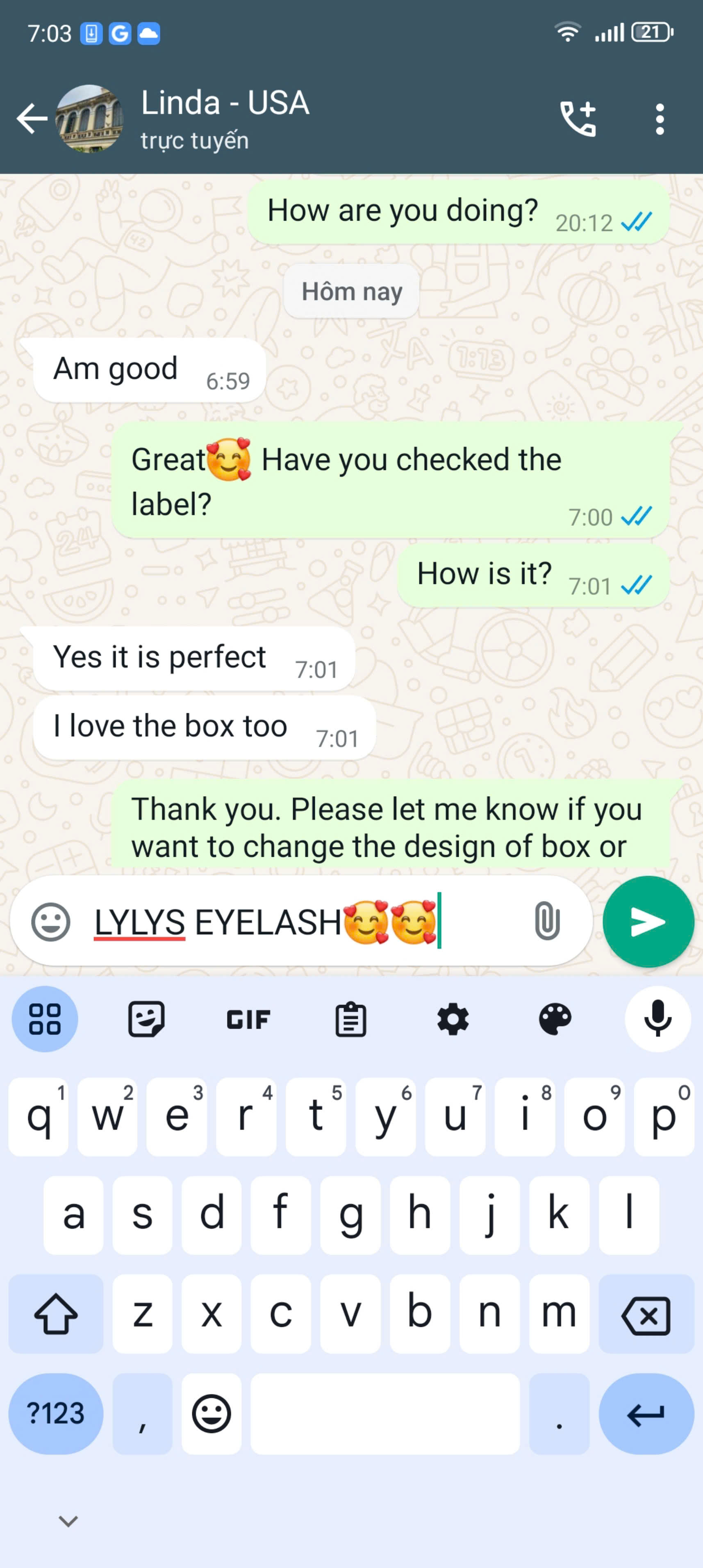The height and width of the screenshot is (1568, 703).
Task: Open keyboard sticker panel
Action: pyautogui.click(x=146, y=1019)
